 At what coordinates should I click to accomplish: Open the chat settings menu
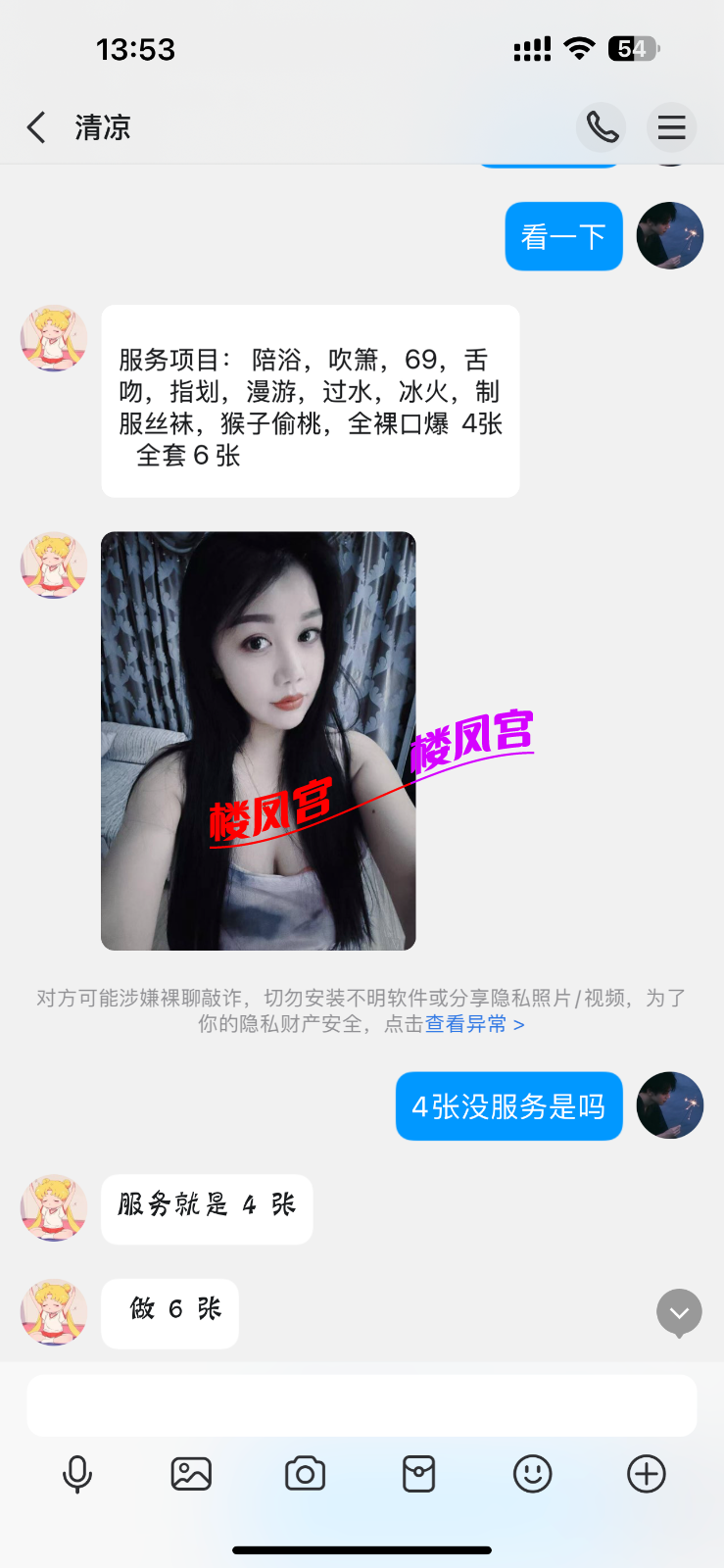click(x=671, y=127)
